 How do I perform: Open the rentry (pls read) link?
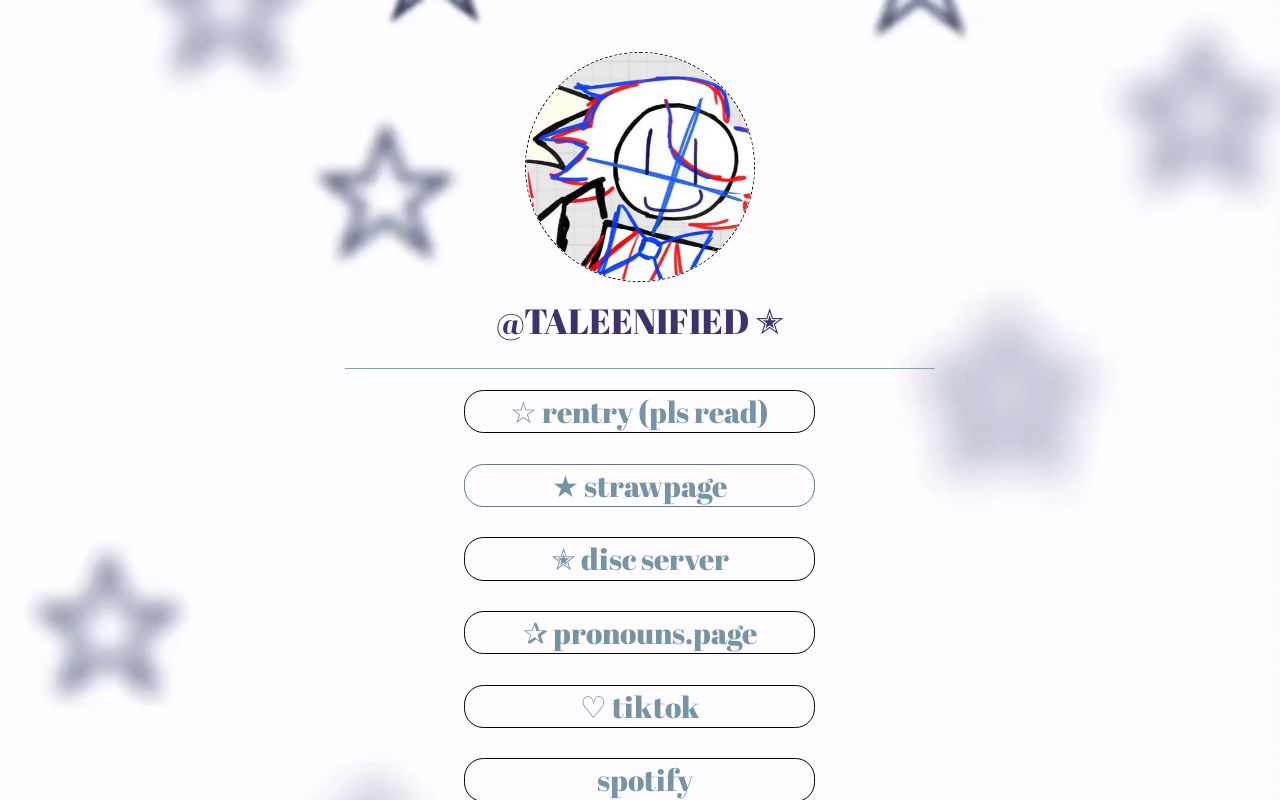pyautogui.click(x=639, y=412)
